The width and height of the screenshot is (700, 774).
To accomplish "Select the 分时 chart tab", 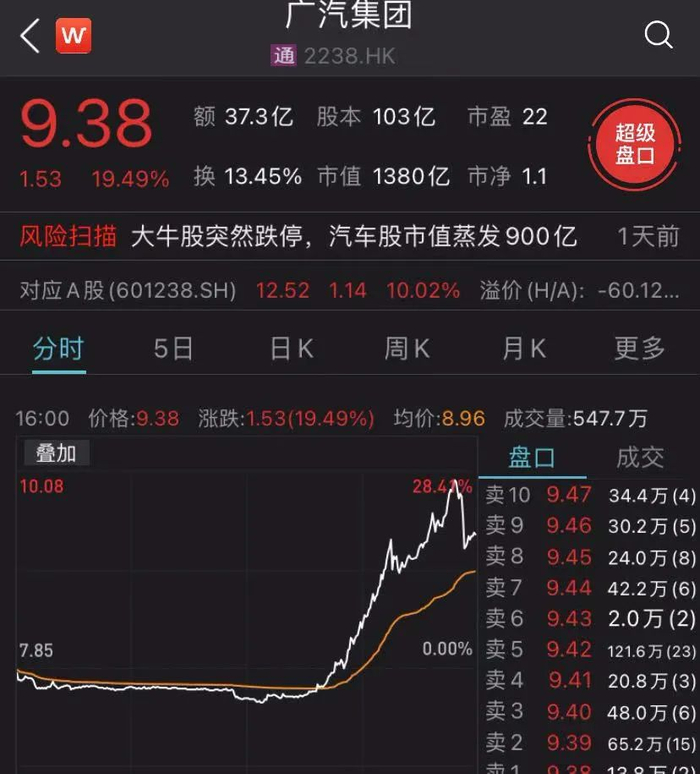I will tap(58, 349).
